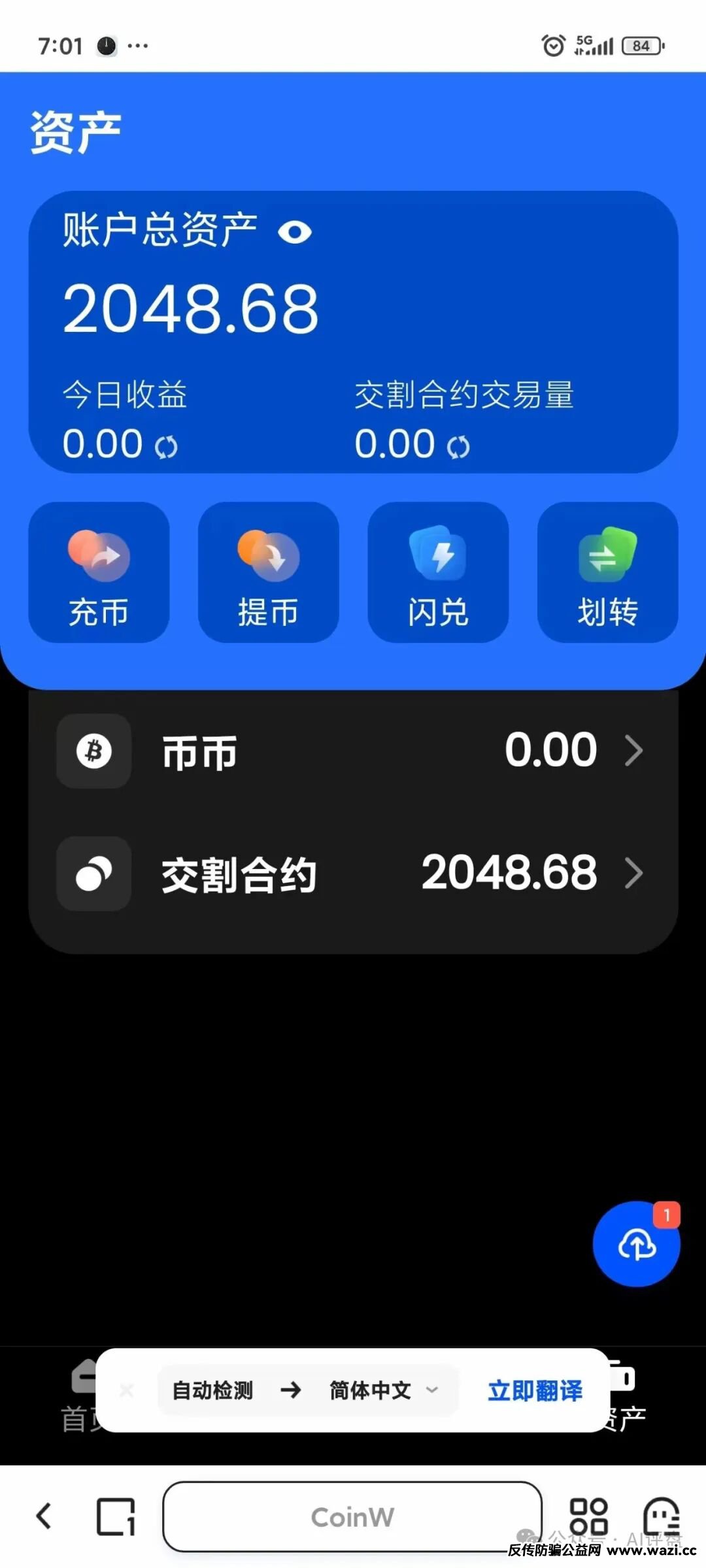The image size is (706, 1568).
Task: Go back with the browser arrow
Action: [x=44, y=1516]
